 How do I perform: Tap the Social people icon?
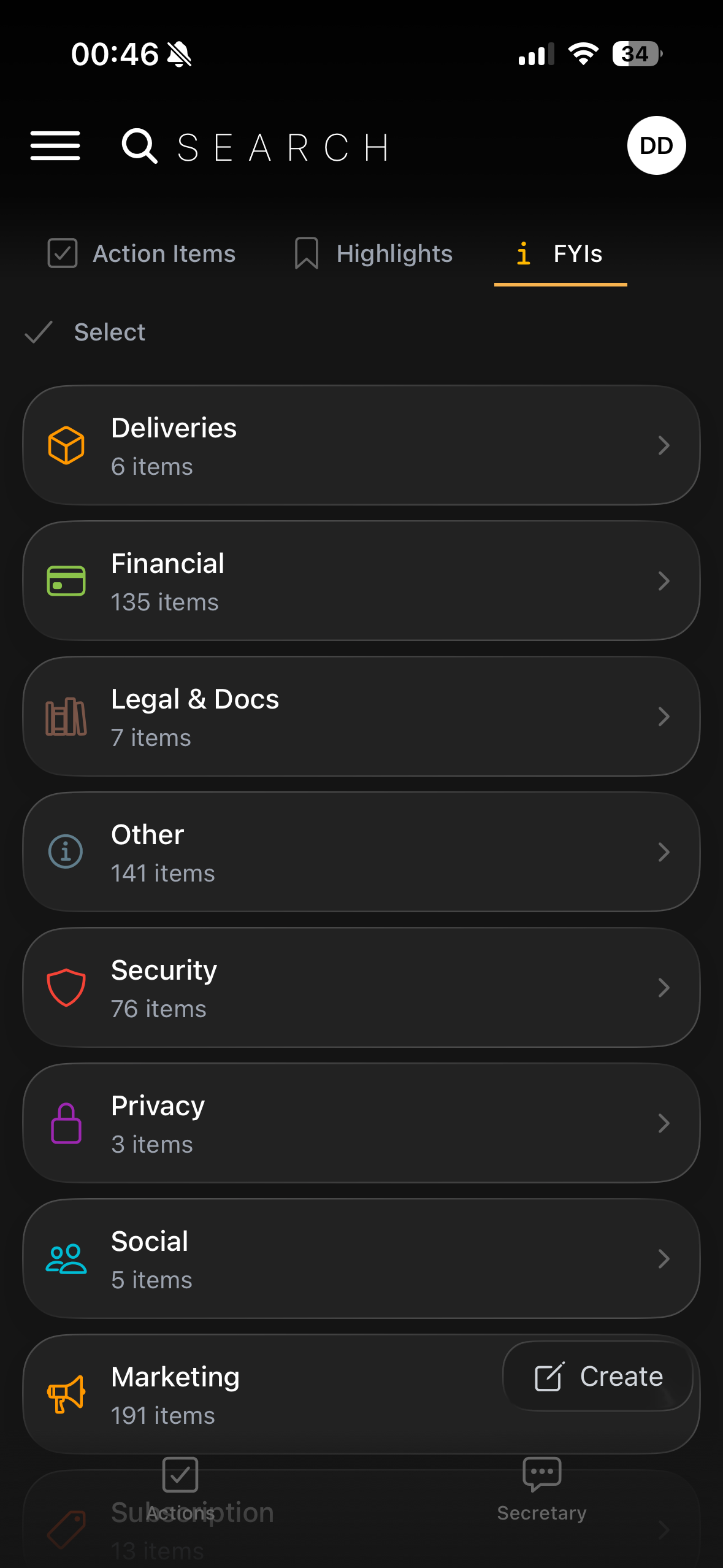pos(66,1258)
